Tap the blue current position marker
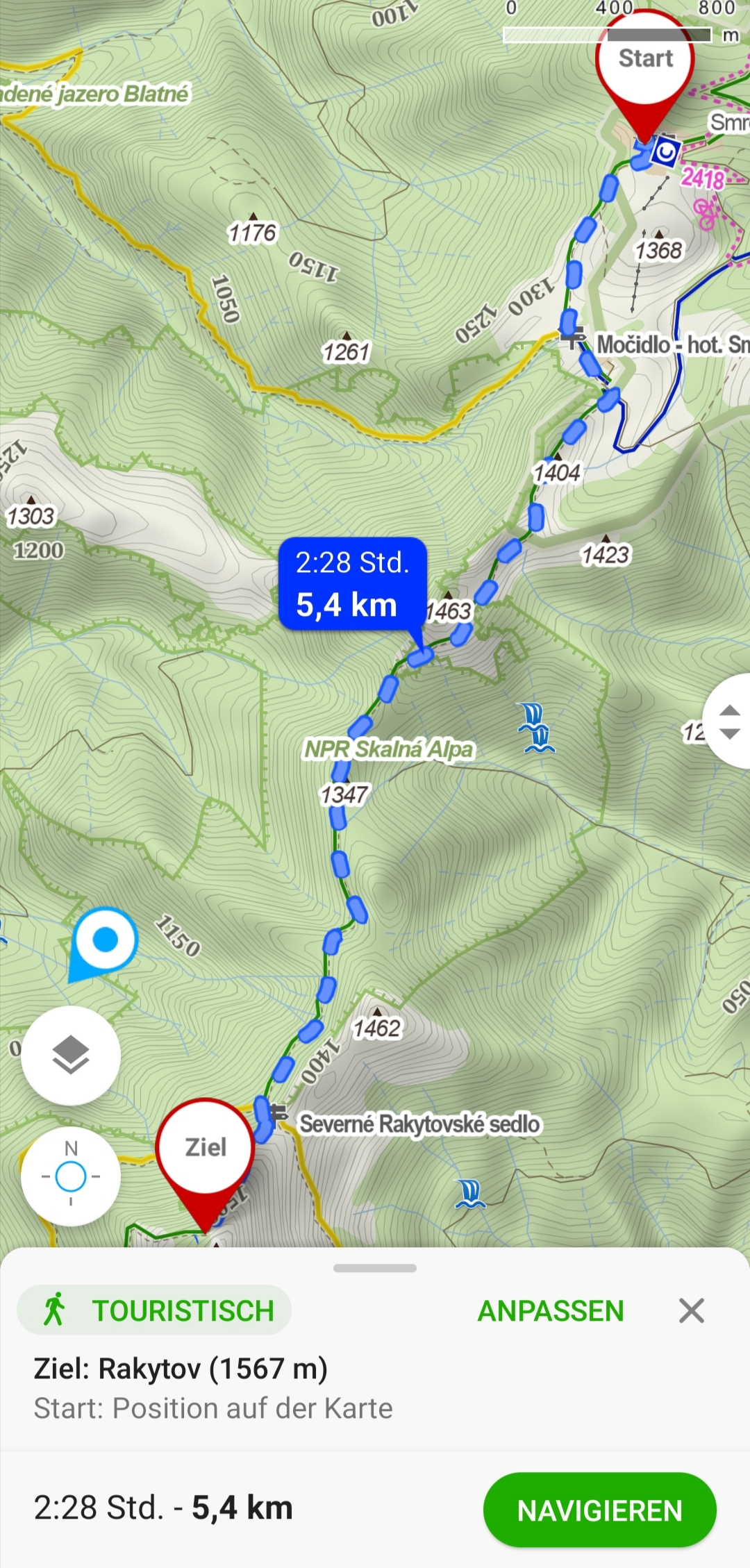The width and height of the screenshot is (750, 1568). 106,940
